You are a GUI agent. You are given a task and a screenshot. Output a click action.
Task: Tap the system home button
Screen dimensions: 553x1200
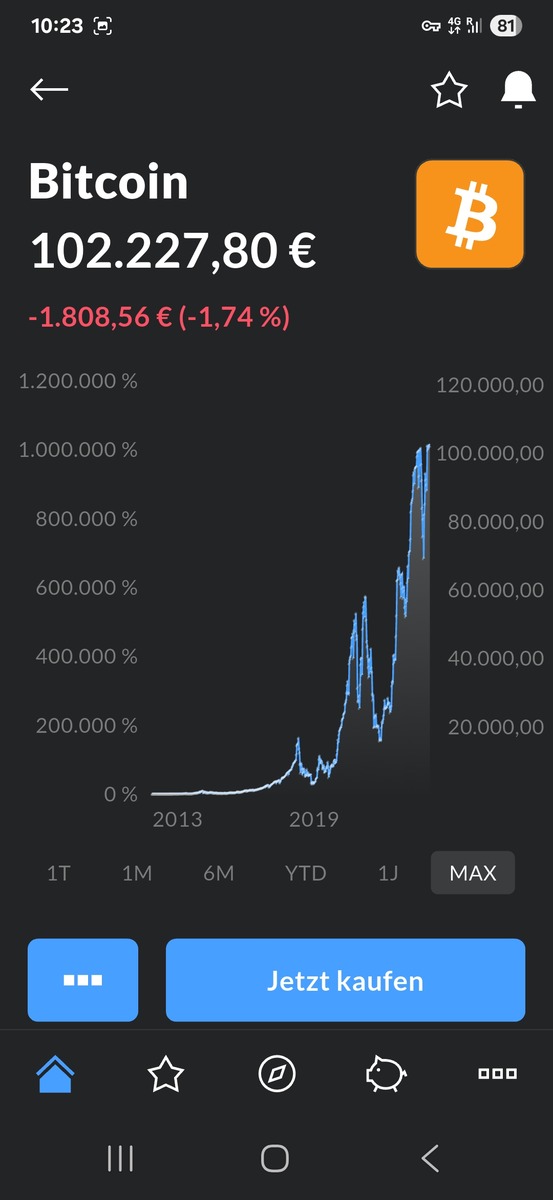[275, 1159]
